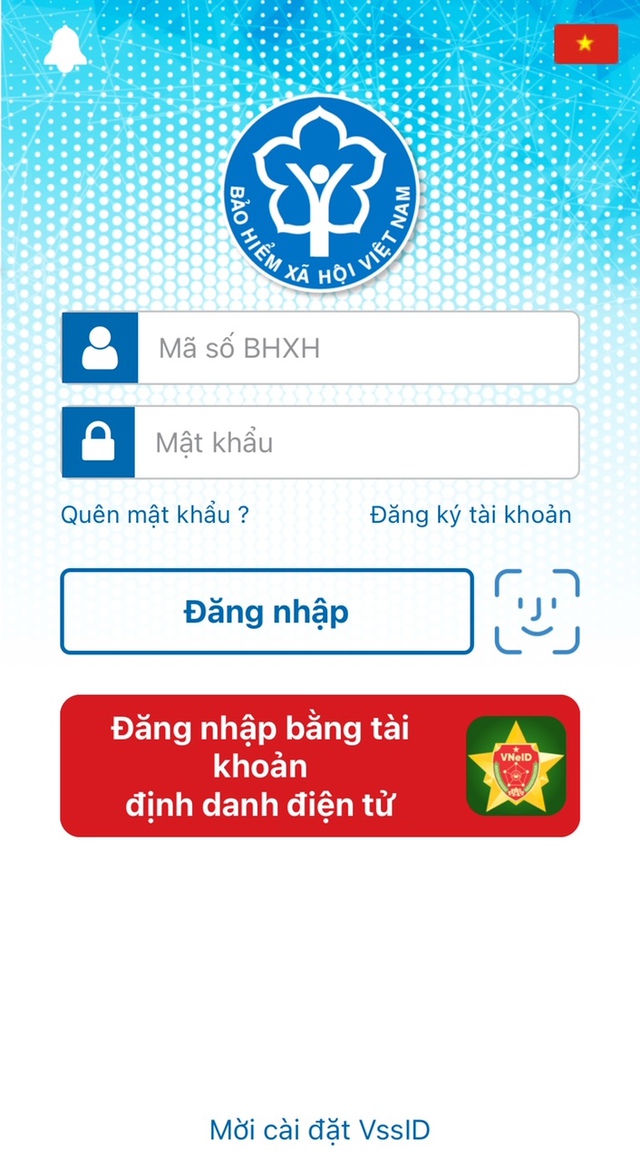Open Đăng ký tài khoản registration
Viewport: 640px width, 1160px height.
(470, 515)
